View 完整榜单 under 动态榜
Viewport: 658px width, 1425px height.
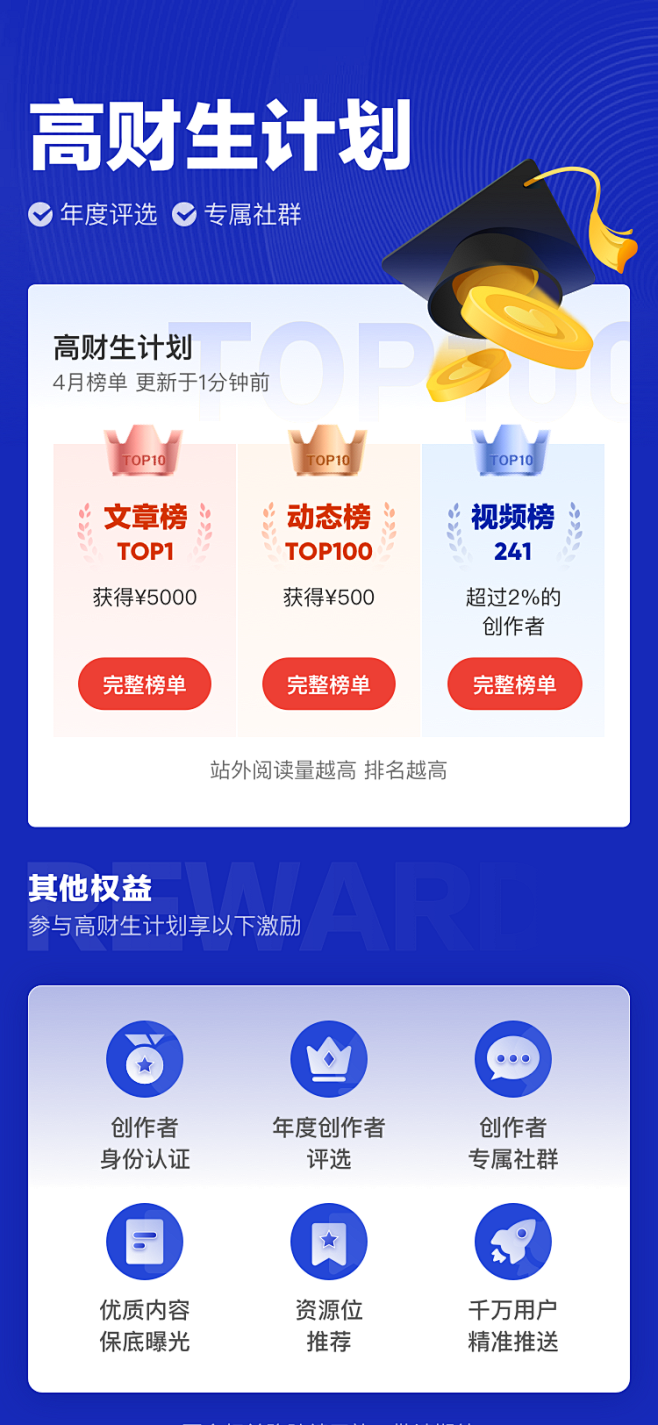(329, 684)
